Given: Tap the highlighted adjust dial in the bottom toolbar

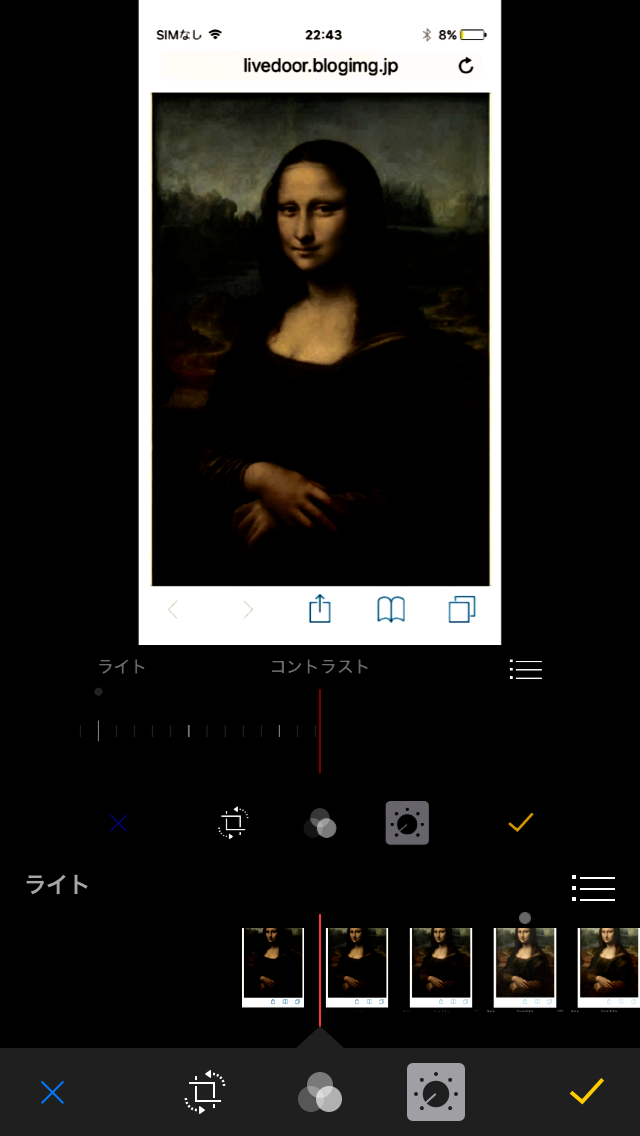Looking at the screenshot, I should [x=436, y=1092].
